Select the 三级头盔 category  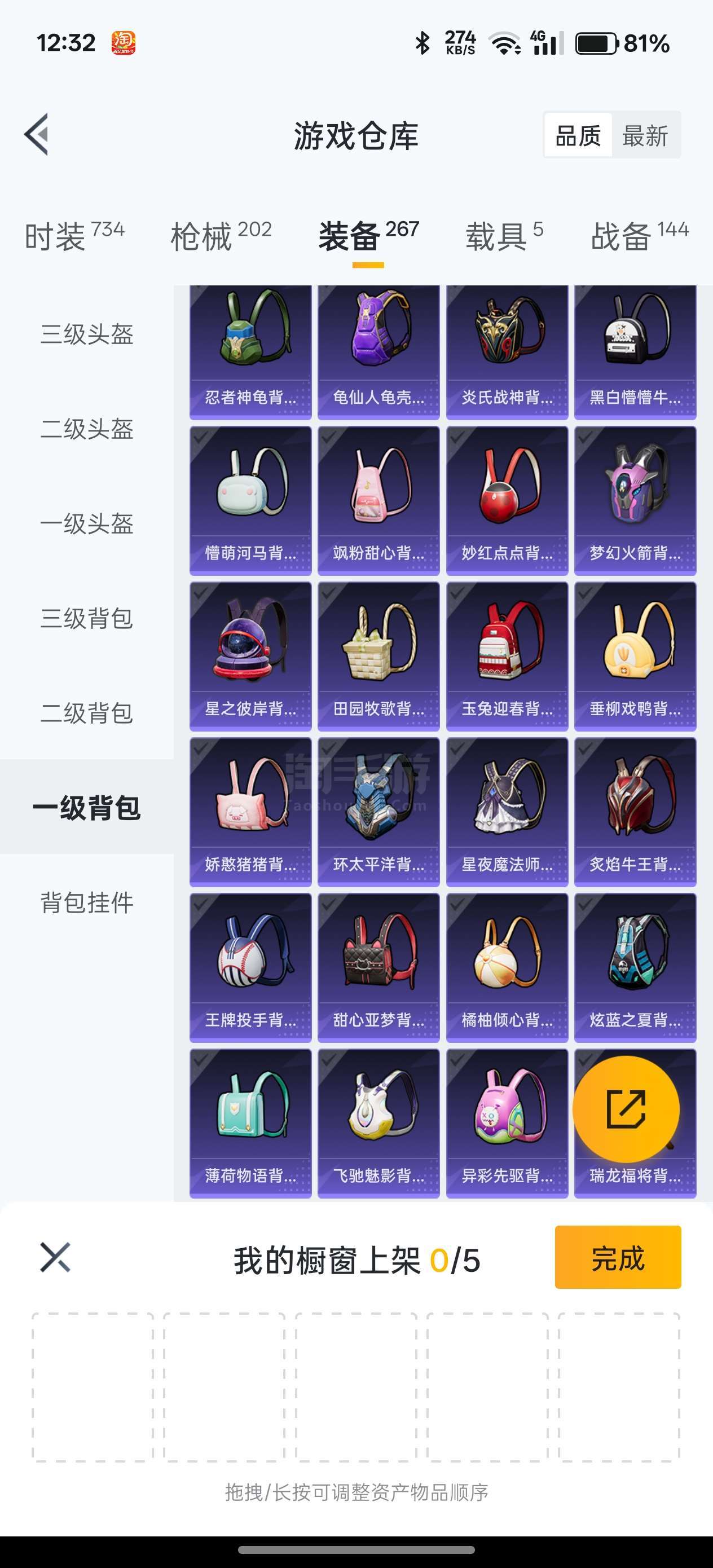(x=86, y=334)
